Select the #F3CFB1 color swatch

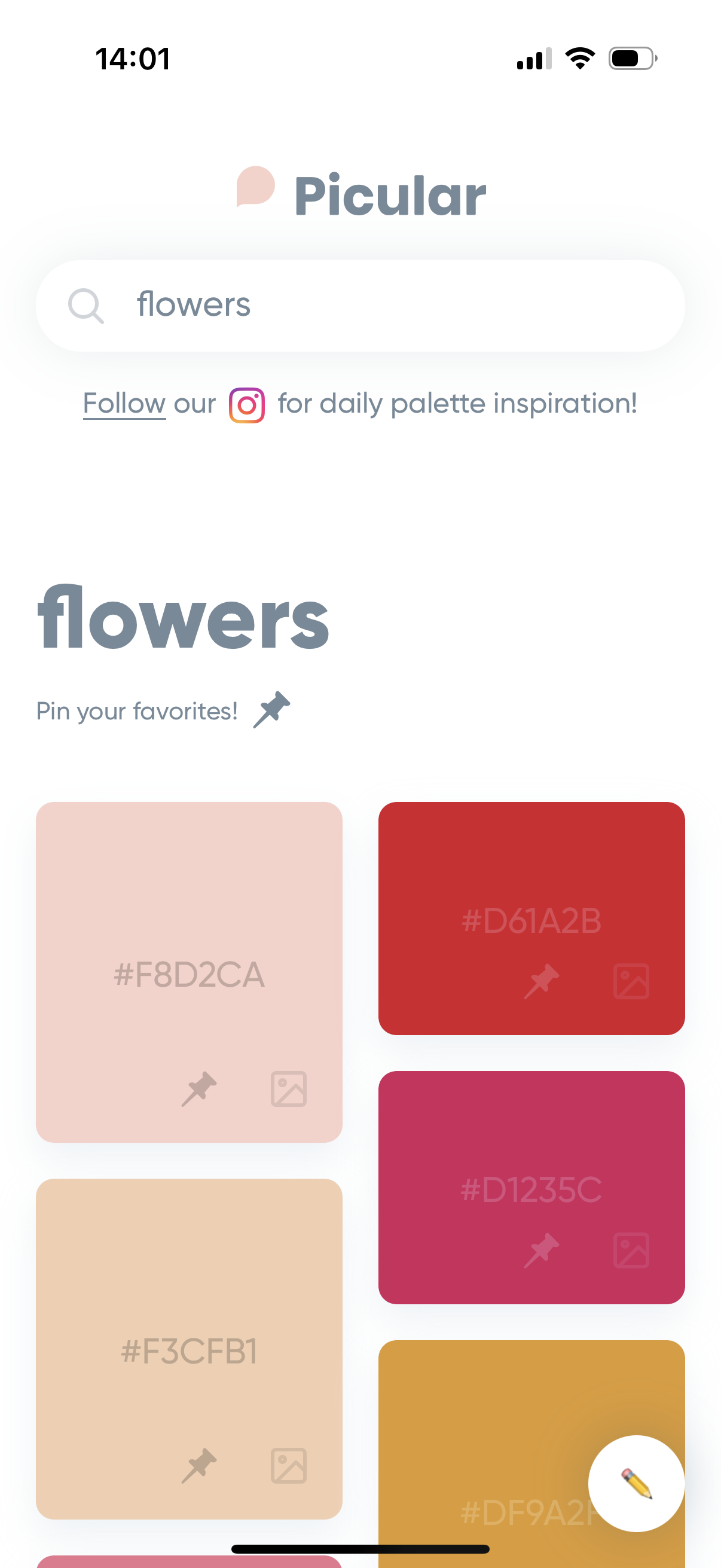click(x=190, y=1349)
